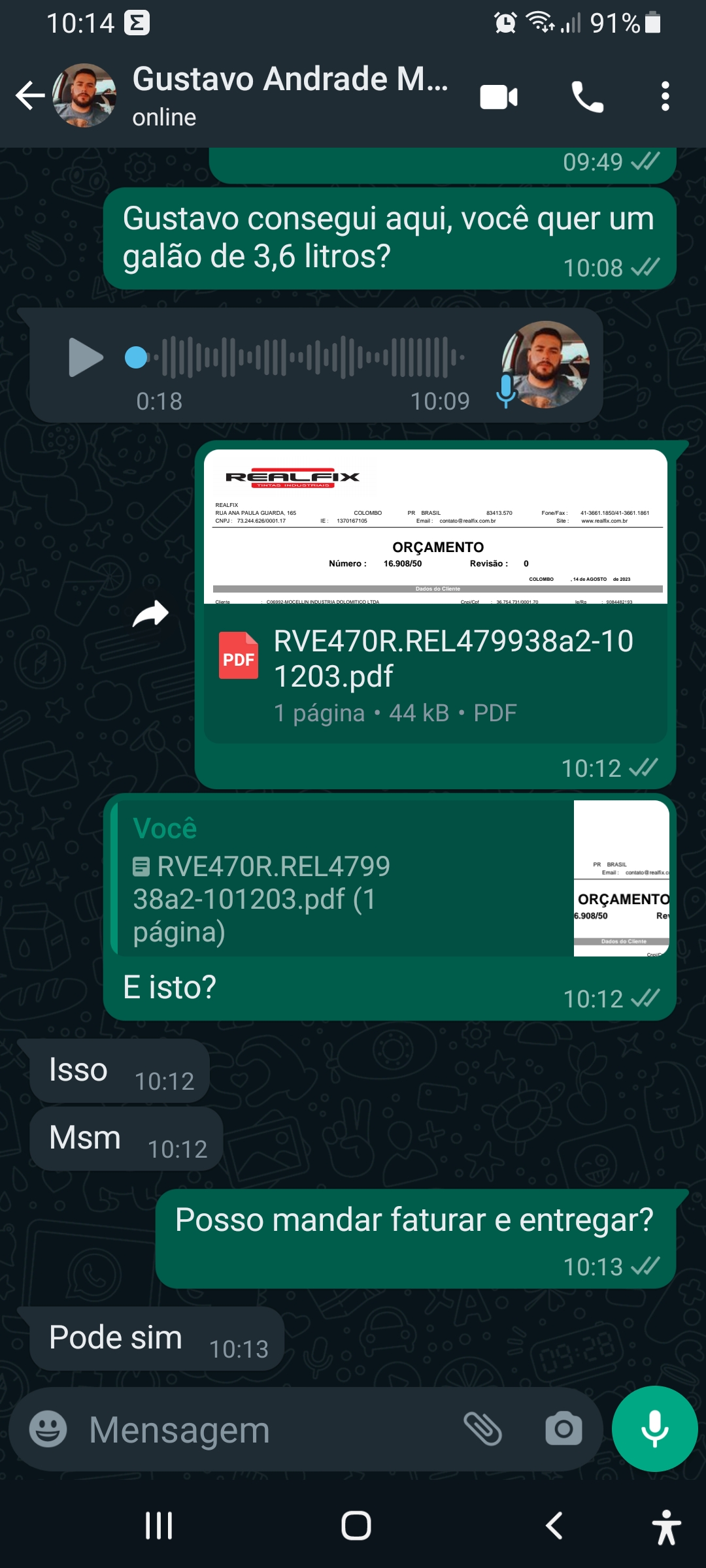Play the 0:18 voice message
The image size is (706, 1568).
tap(86, 357)
